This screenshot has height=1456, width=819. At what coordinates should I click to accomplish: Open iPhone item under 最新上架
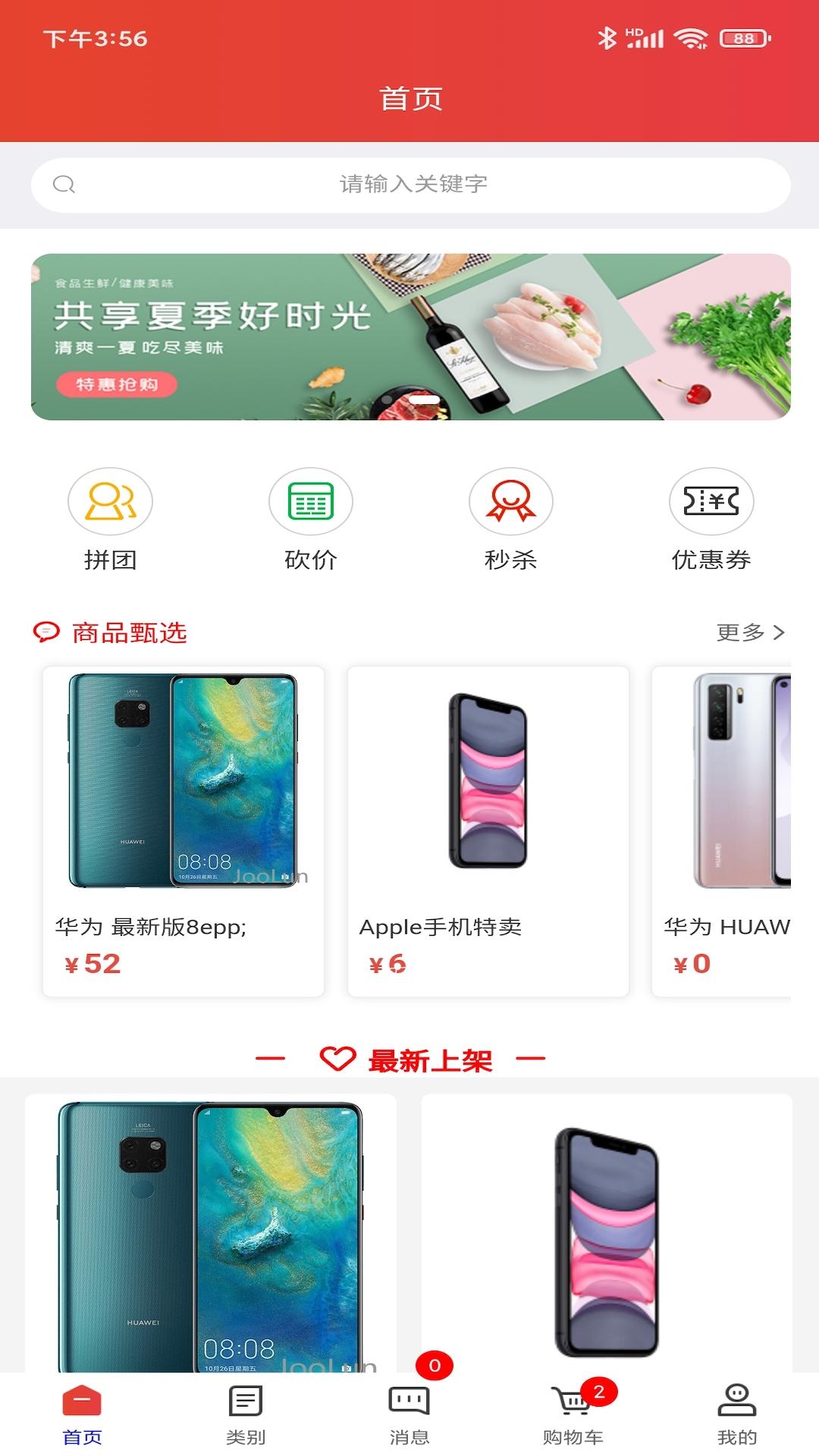click(607, 1233)
